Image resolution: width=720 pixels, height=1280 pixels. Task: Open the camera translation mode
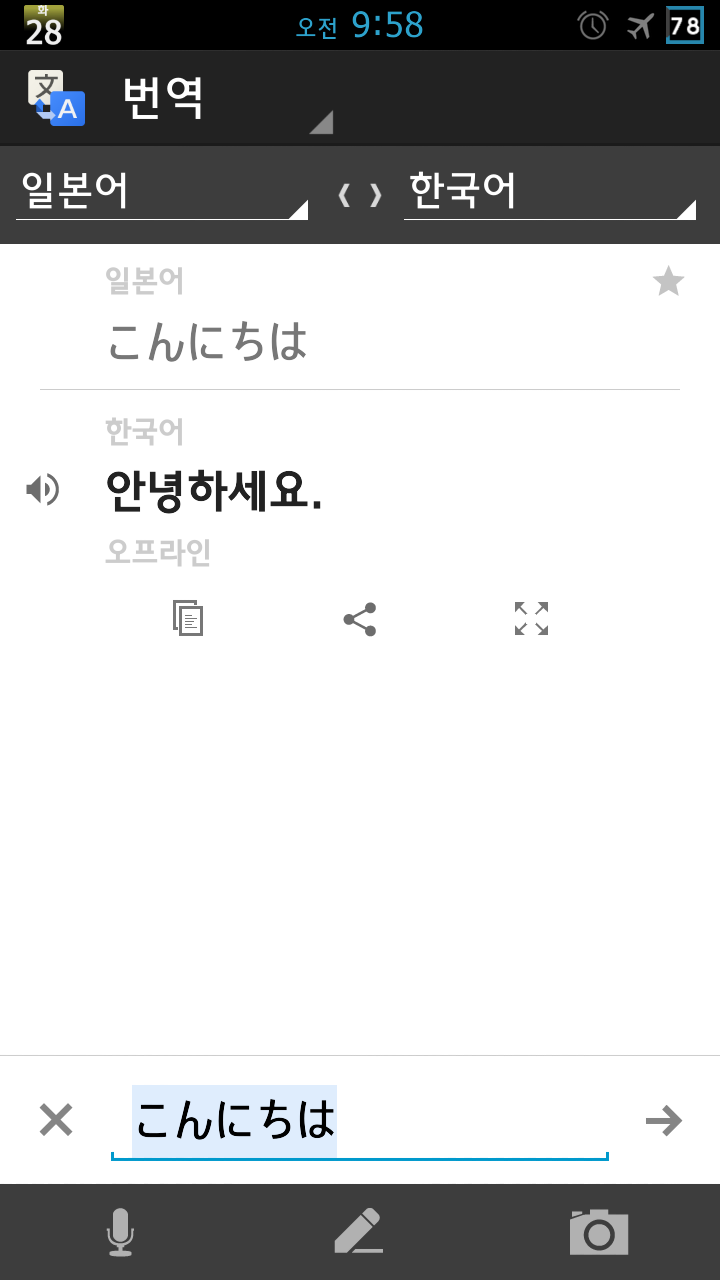[x=598, y=1232]
